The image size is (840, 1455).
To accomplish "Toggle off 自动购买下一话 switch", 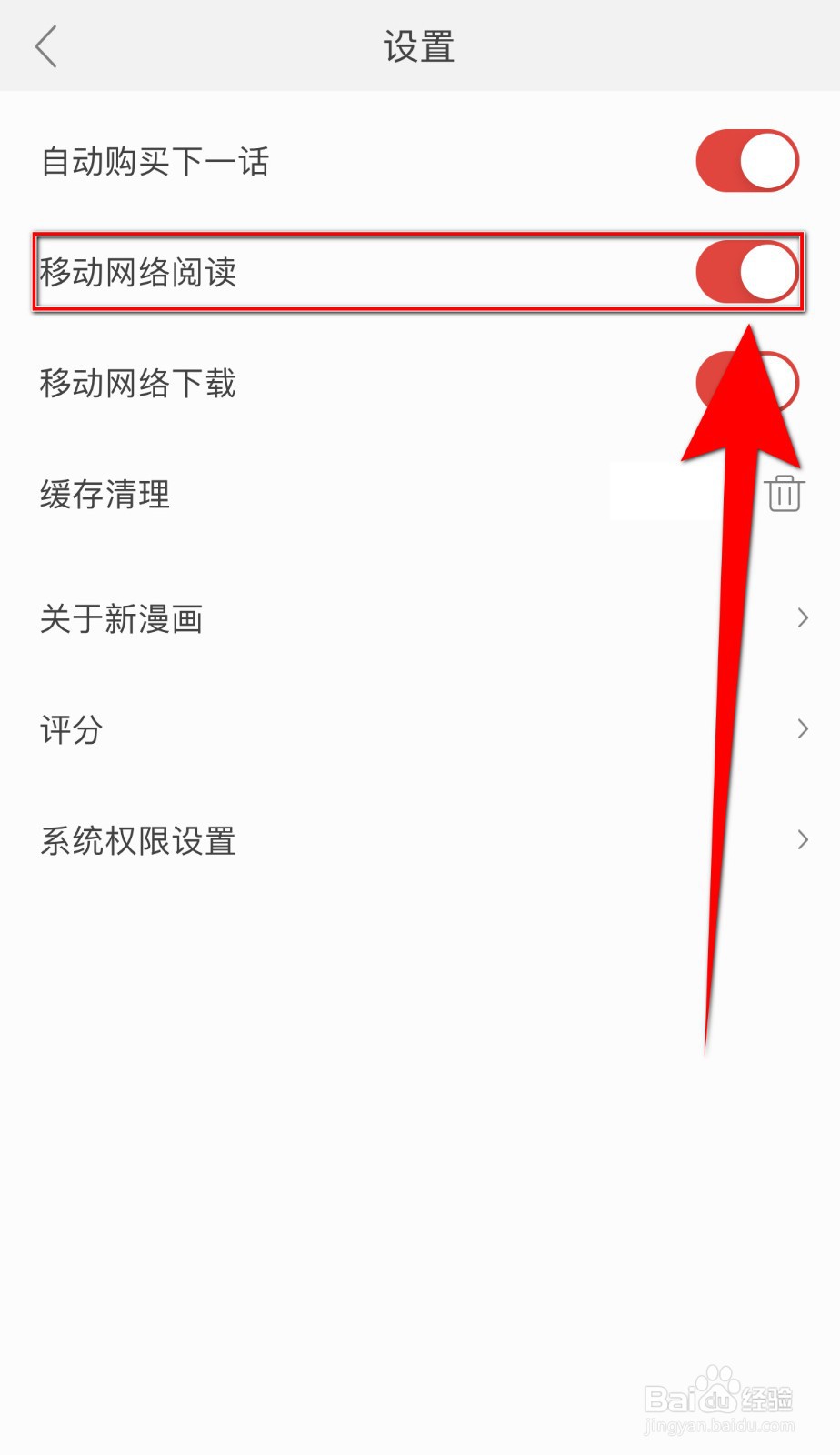I will [745, 160].
